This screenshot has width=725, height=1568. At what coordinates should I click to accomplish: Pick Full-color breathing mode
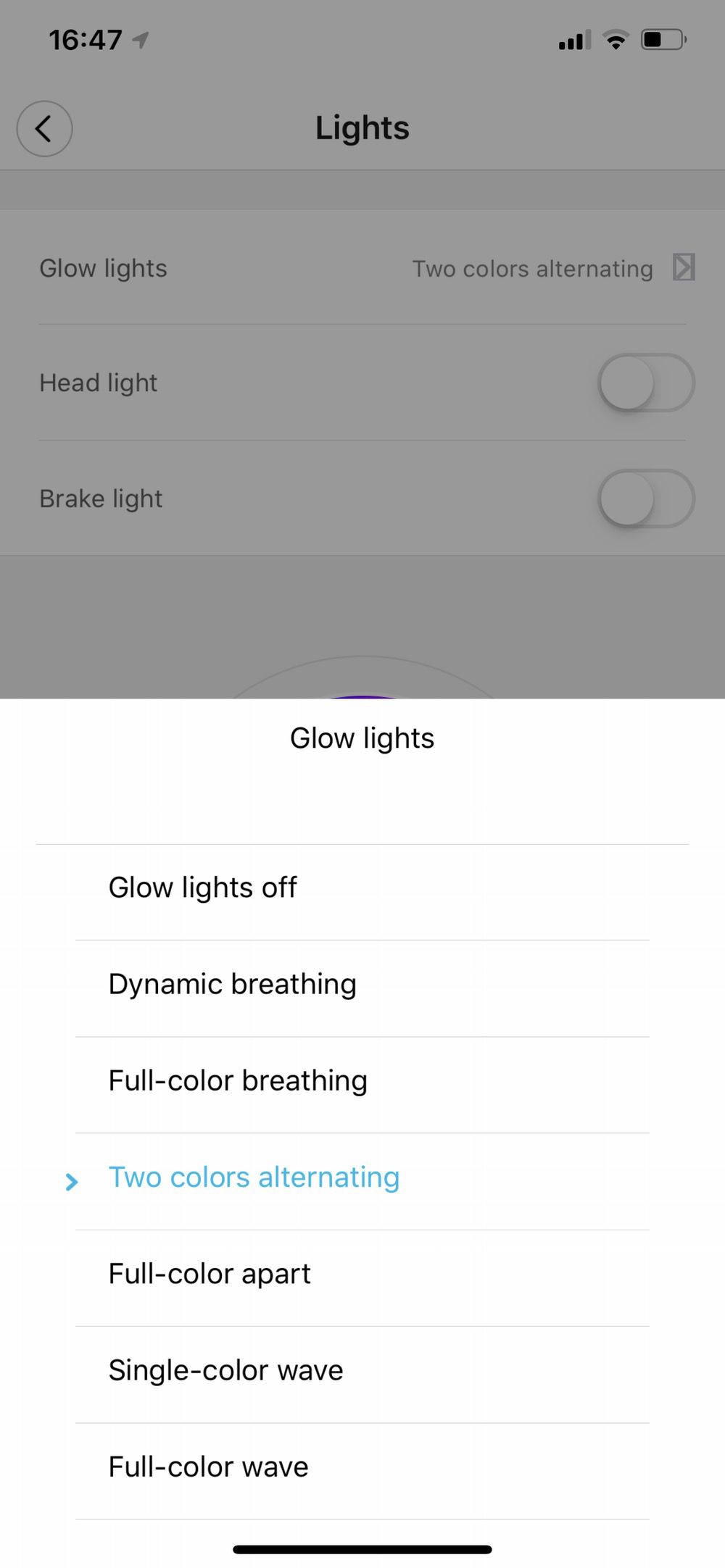click(x=238, y=1081)
